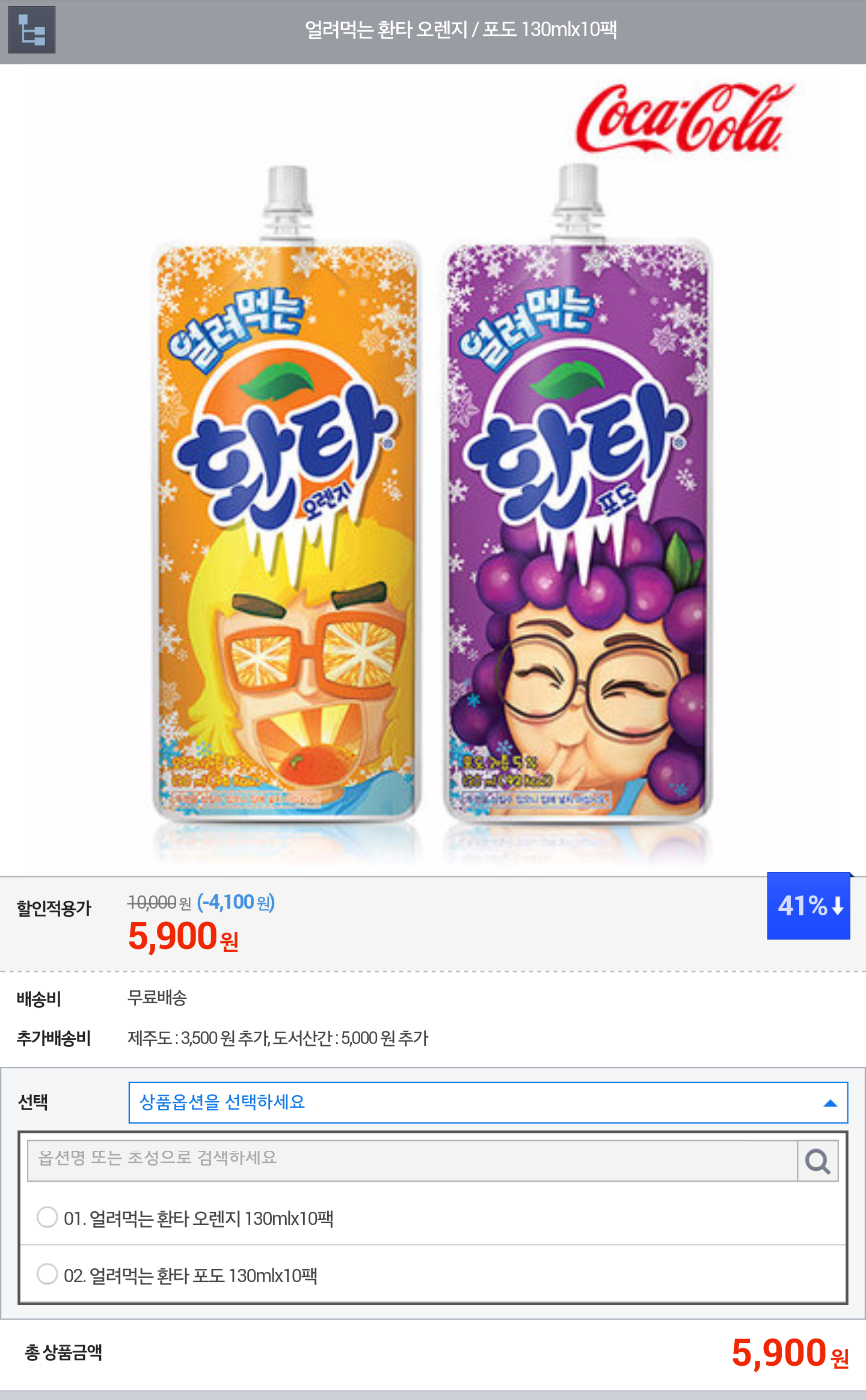The height and width of the screenshot is (1400, 866).
Task: Collapse the product option dropdown
Action: (830, 1103)
